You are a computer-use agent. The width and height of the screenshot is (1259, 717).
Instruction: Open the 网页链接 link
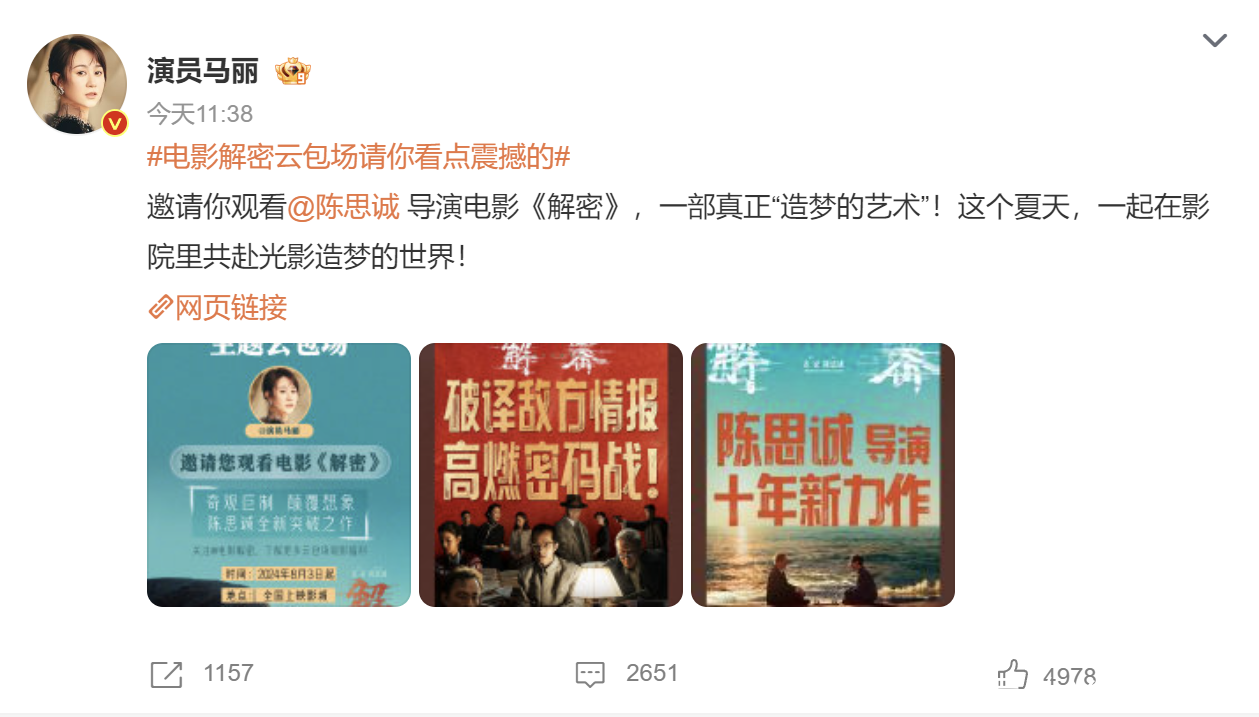218,307
